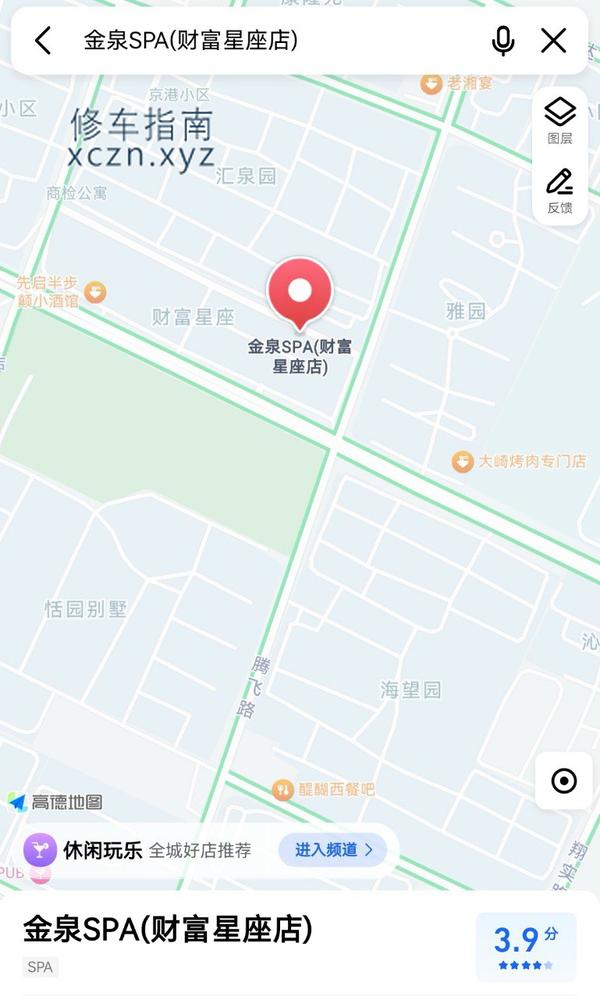This screenshot has width=600, height=1000.
Task: Open the 先启半步颠小酒馆 marker
Action: point(95,293)
